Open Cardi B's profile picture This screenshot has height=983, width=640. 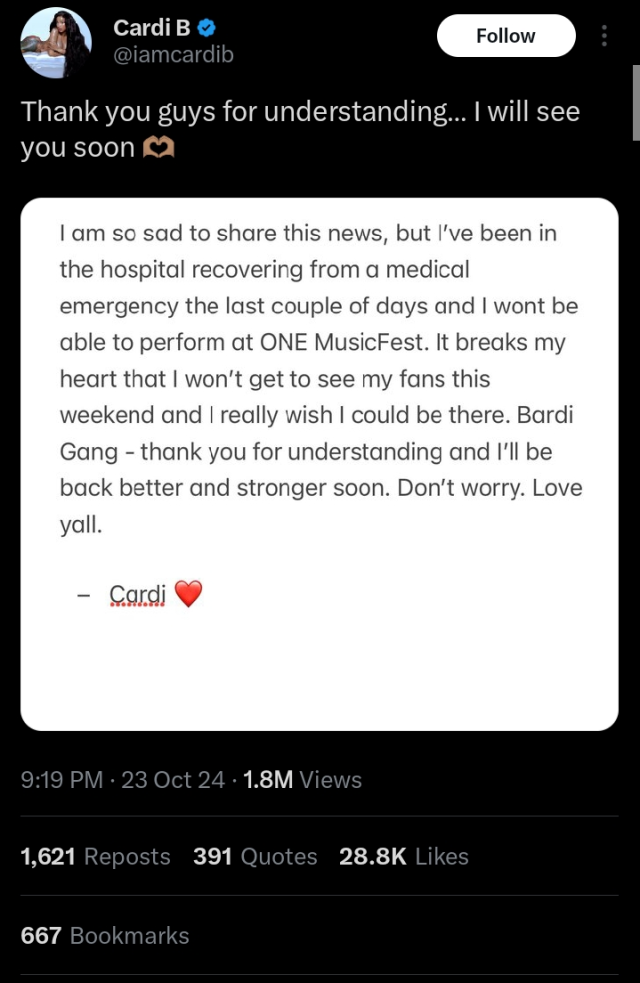coord(56,43)
